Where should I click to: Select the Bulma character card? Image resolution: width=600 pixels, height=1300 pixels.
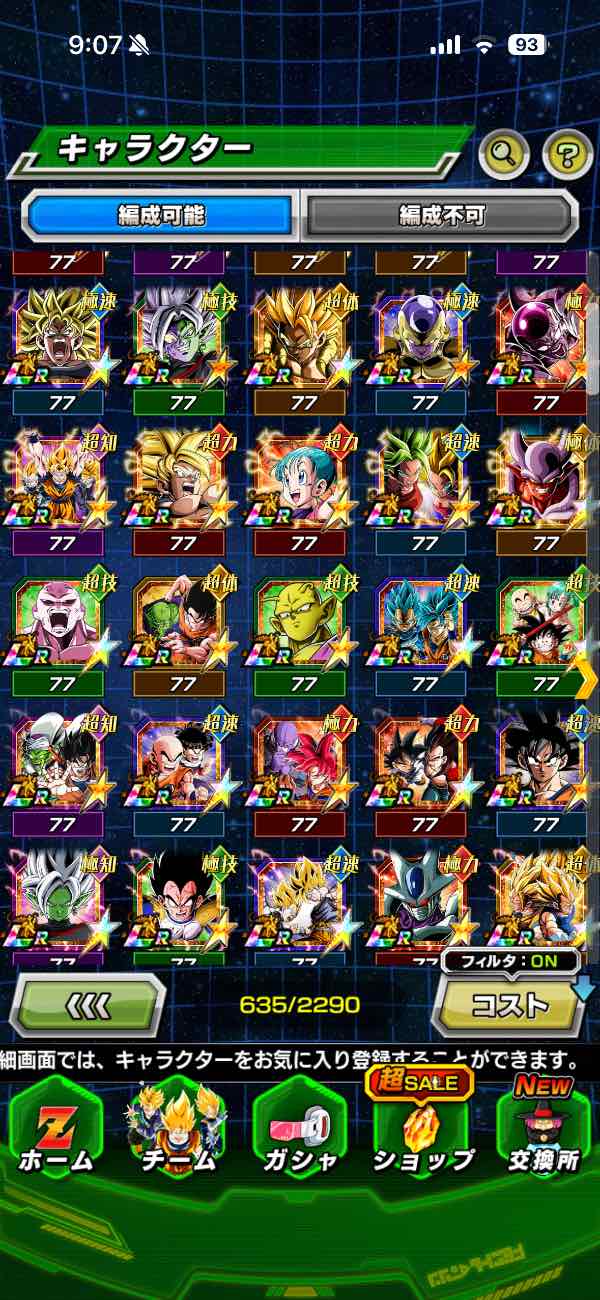[304, 478]
